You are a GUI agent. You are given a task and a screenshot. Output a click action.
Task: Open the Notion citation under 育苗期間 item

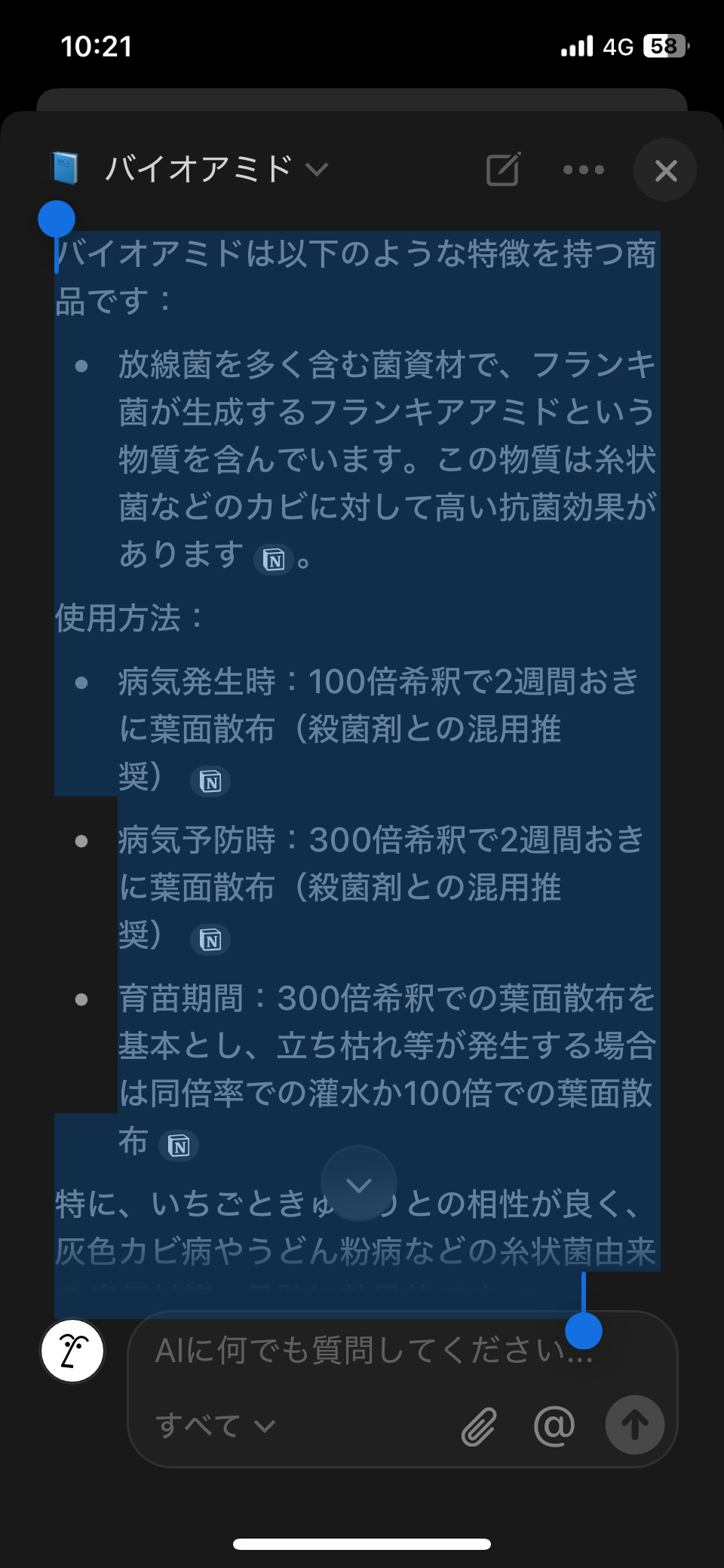pos(179,1146)
